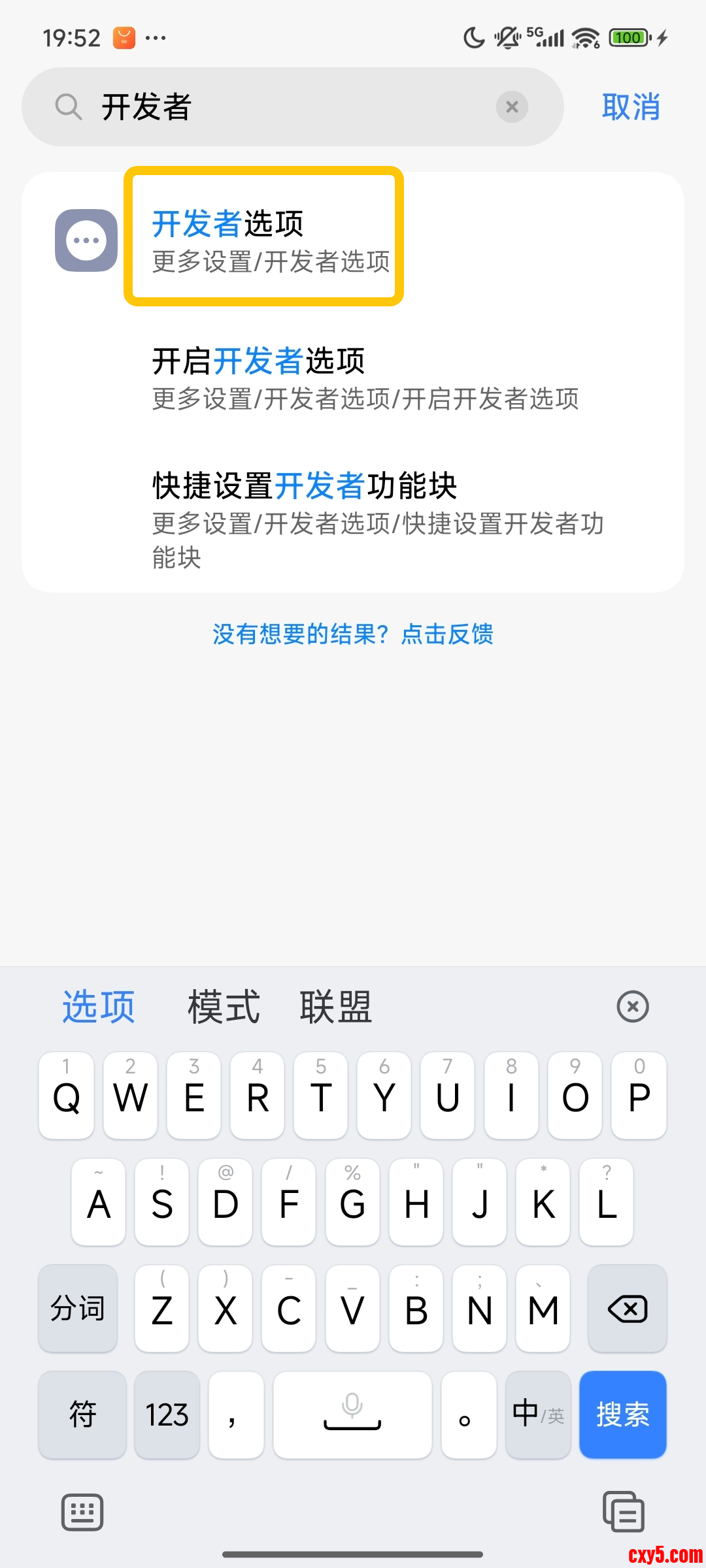
Task: Hit the keyboard backspace key
Action: click(x=627, y=1309)
